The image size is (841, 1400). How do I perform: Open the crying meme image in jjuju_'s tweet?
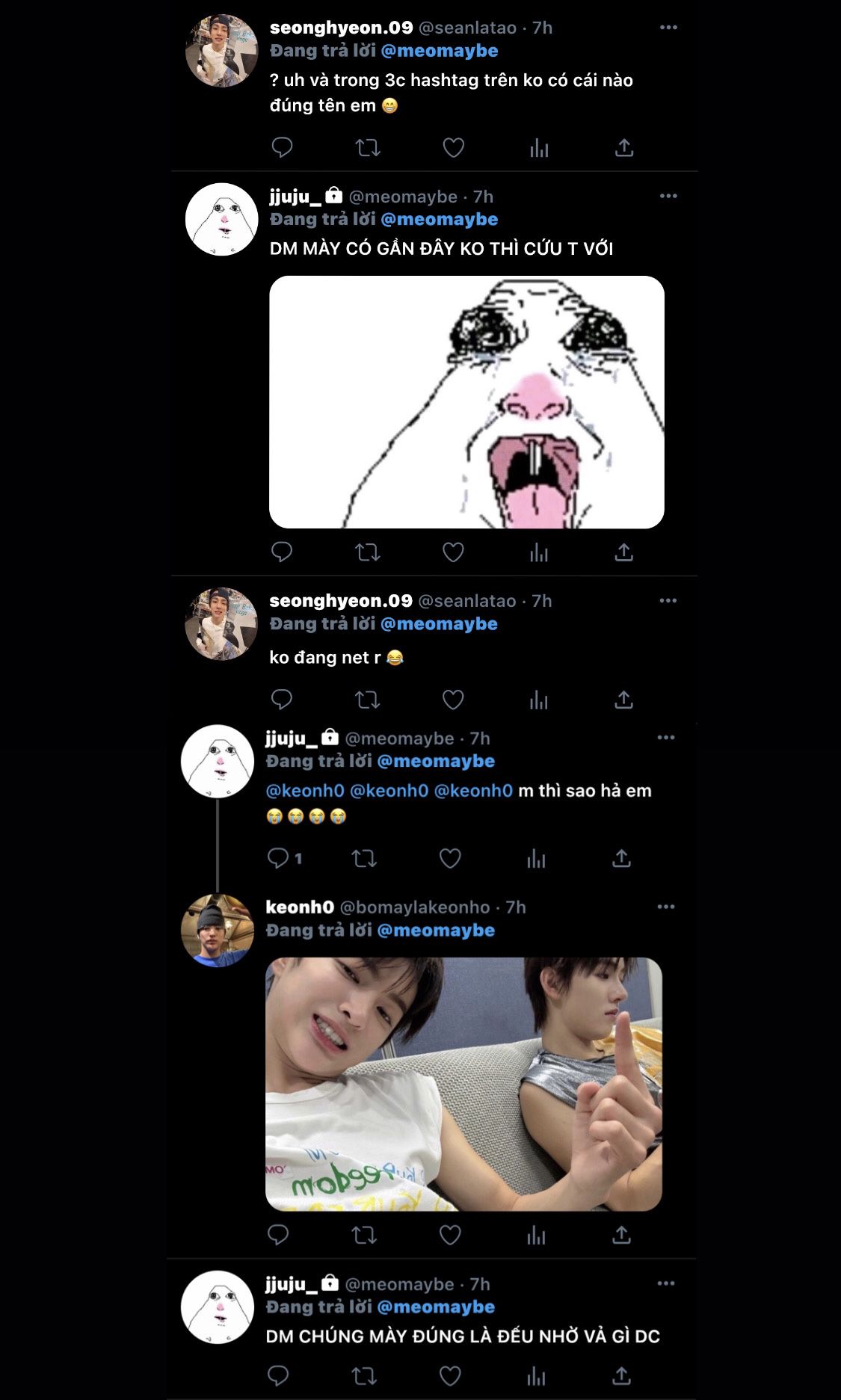(466, 402)
